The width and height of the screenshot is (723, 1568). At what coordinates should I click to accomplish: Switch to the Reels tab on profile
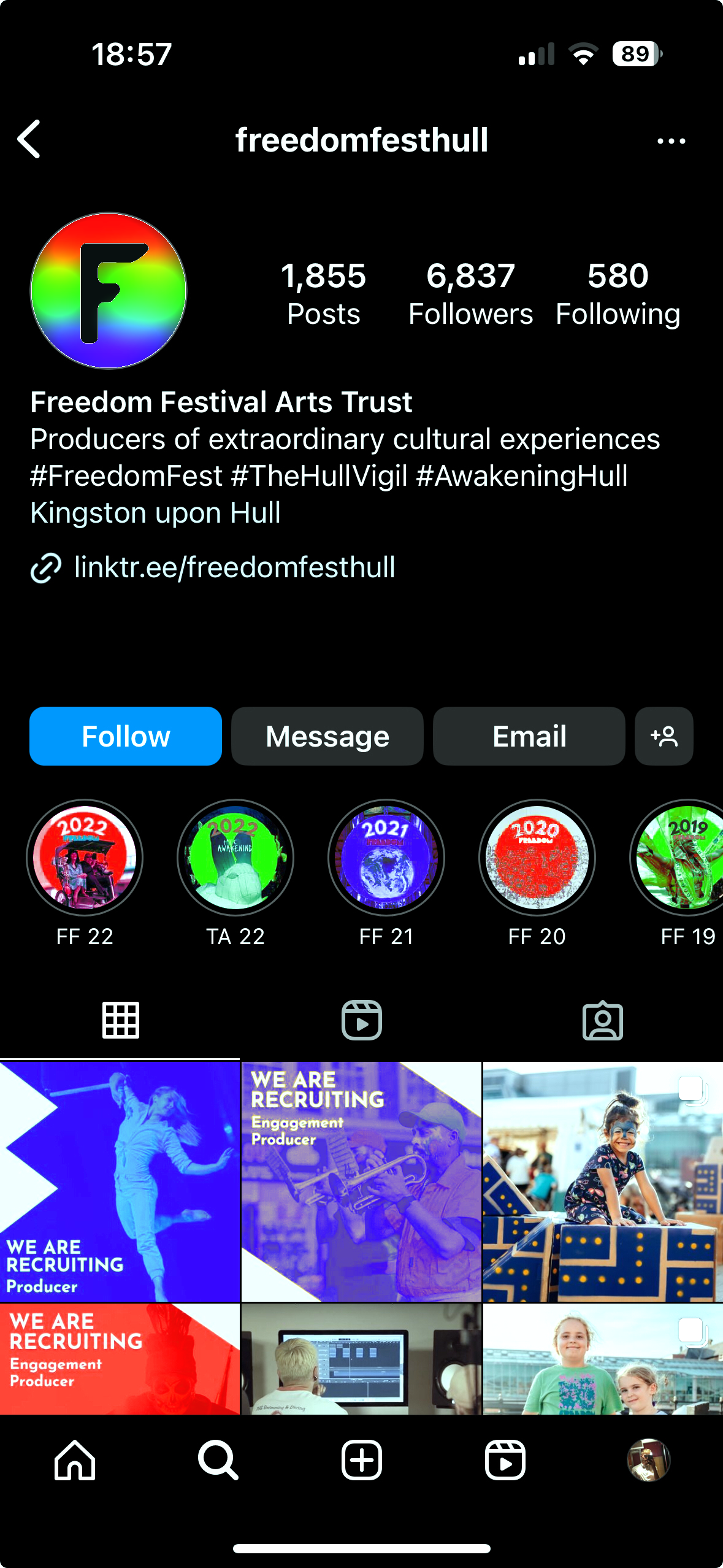point(362,1020)
